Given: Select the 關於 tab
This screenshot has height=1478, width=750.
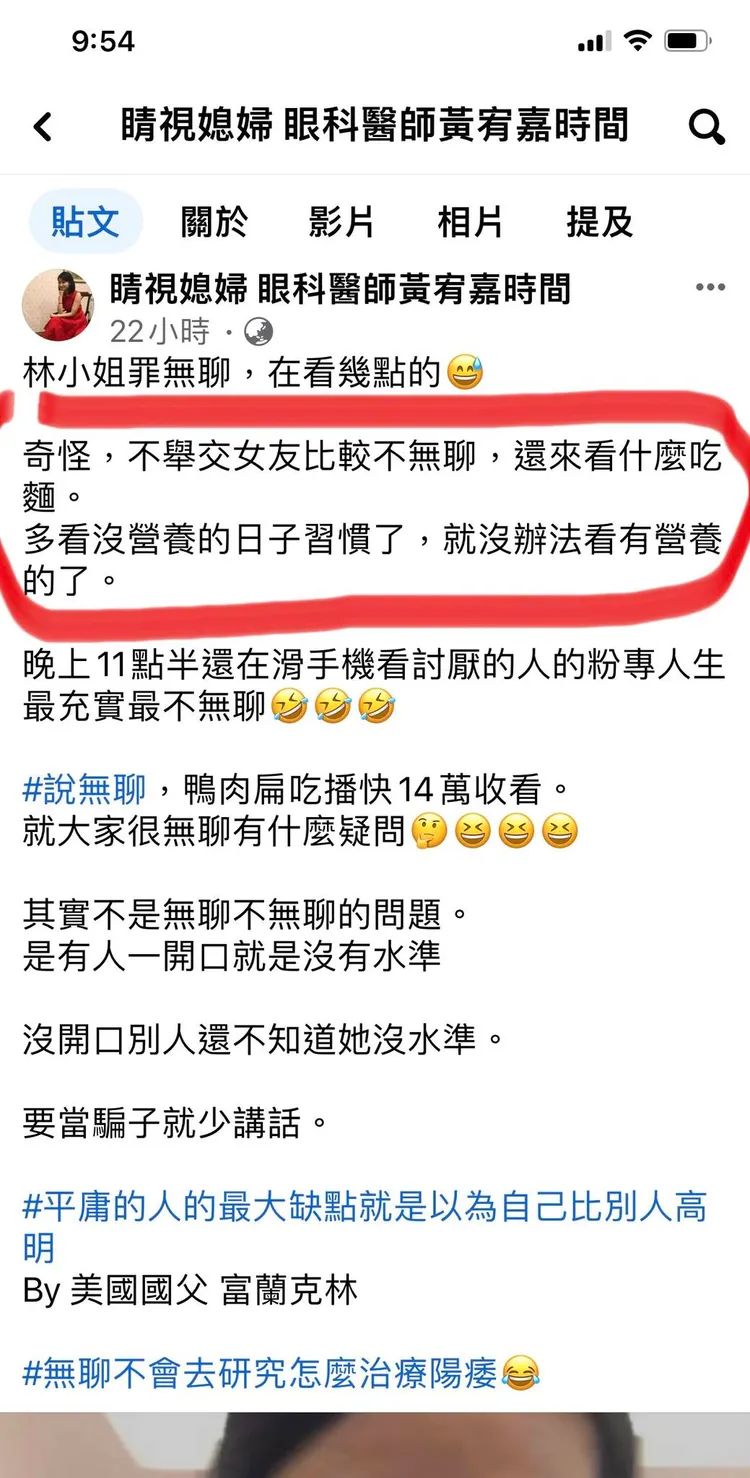Looking at the screenshot, I should pos(214,223).
